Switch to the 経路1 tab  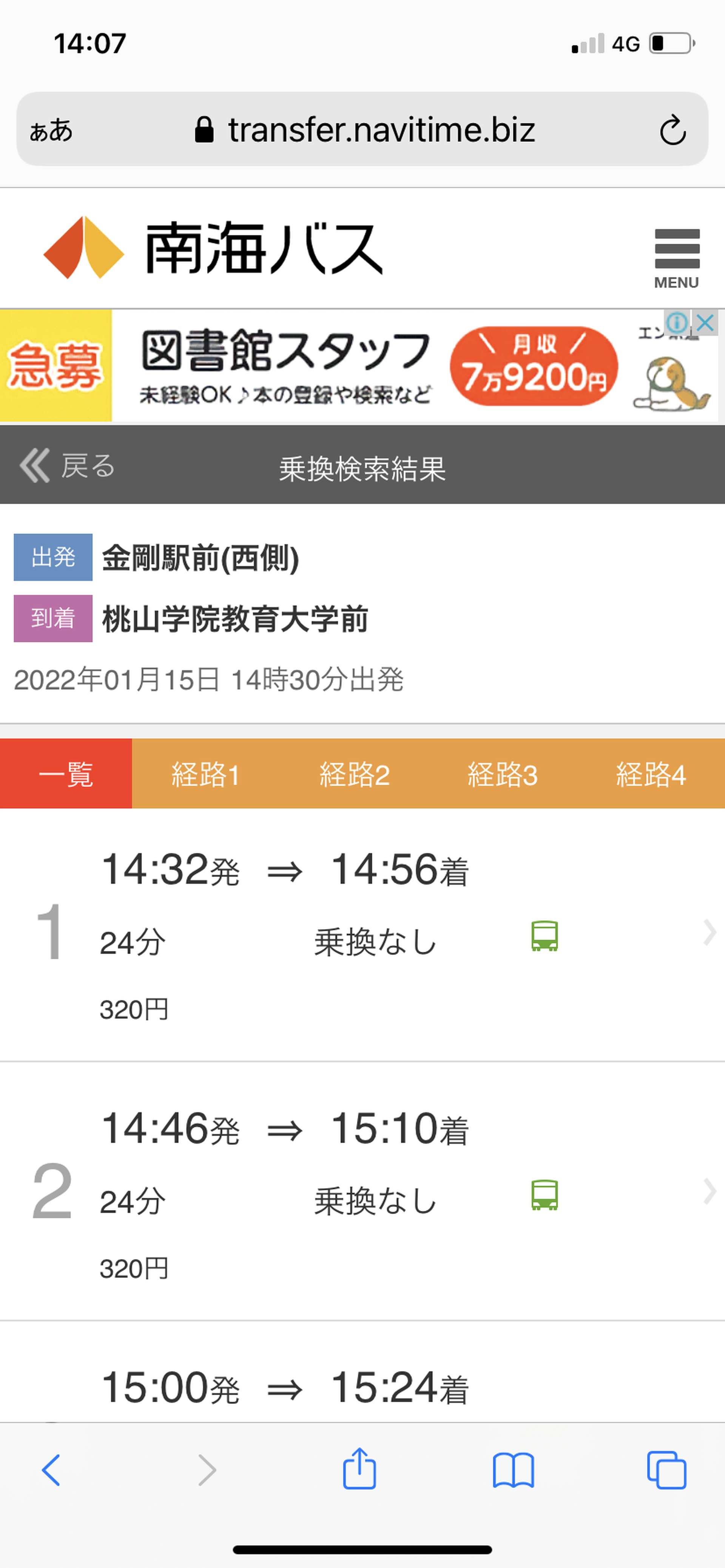205,774
